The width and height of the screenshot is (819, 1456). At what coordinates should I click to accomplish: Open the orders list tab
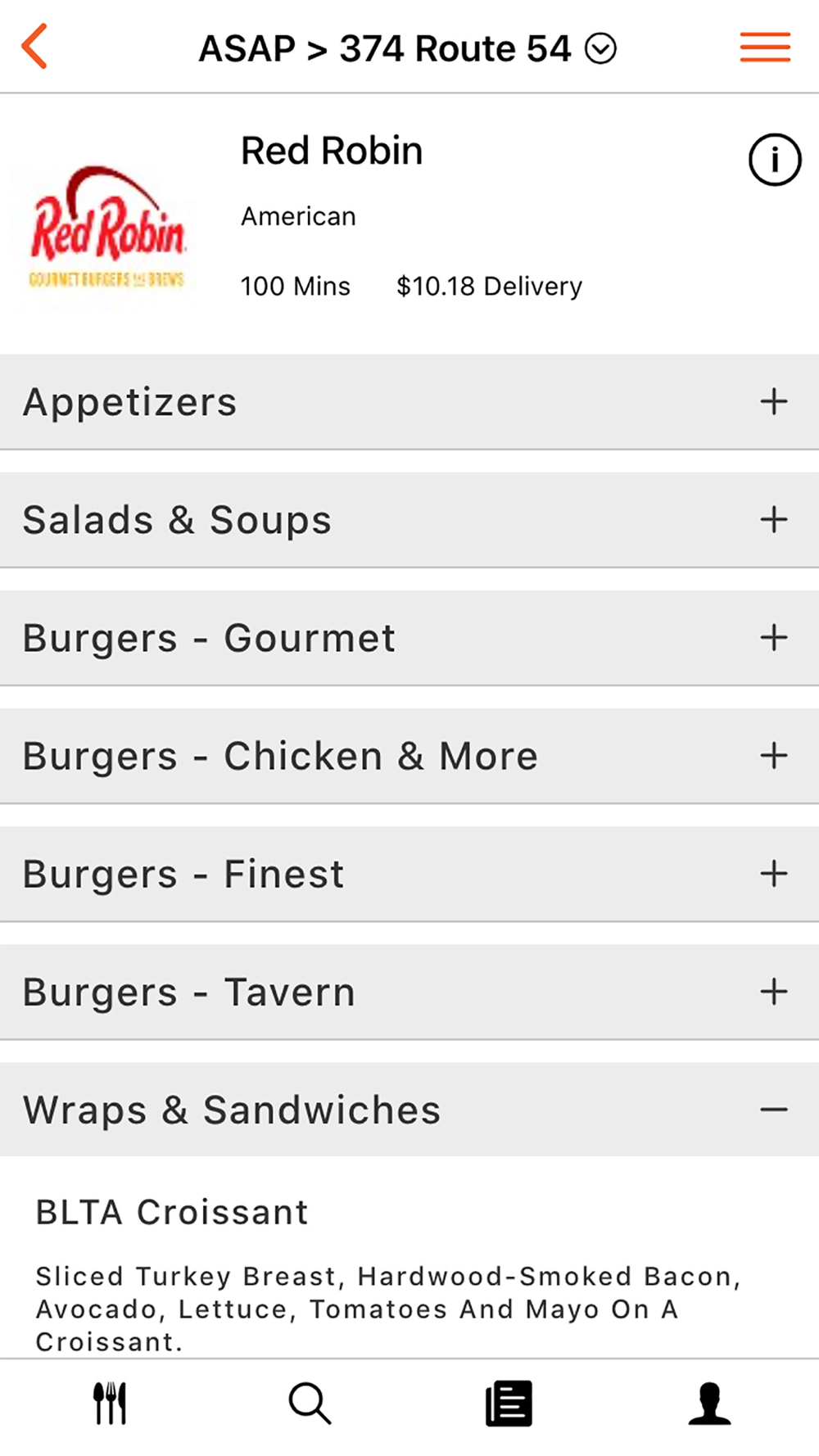click(509, 1403)
